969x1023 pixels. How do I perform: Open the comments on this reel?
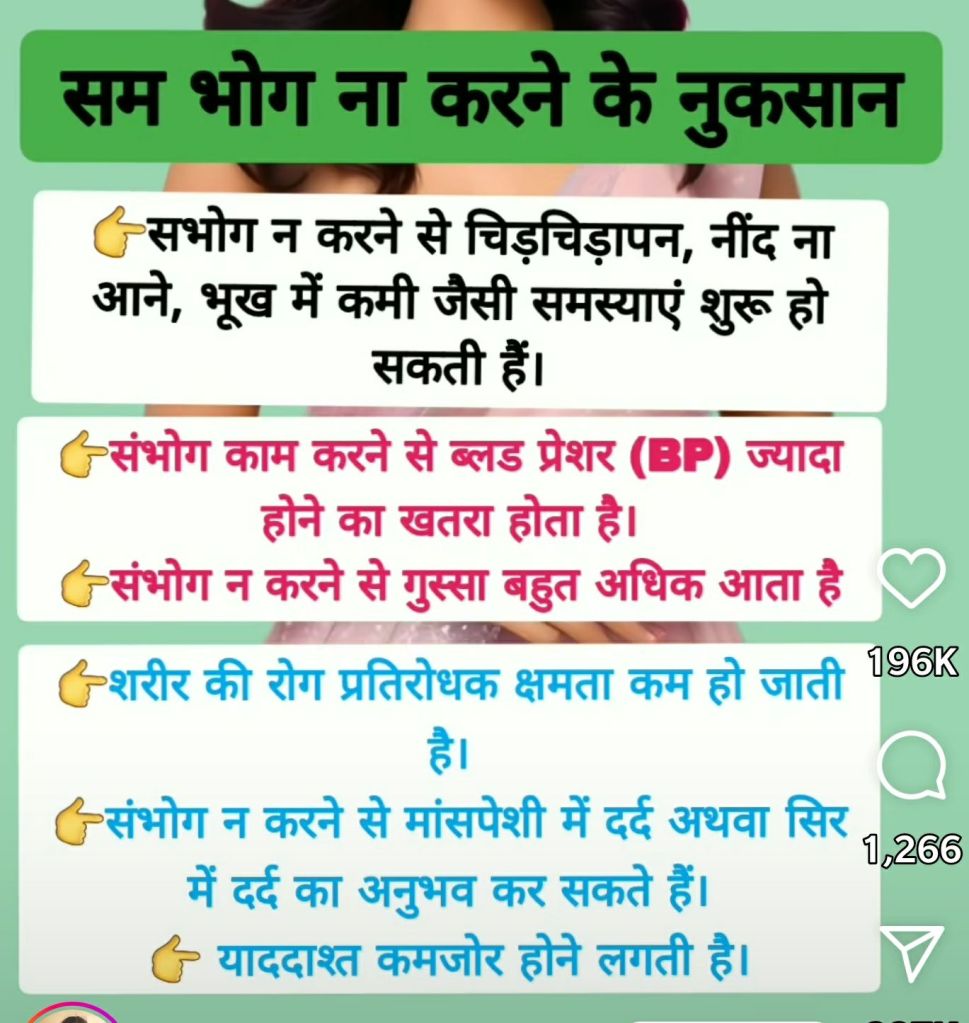911,767
